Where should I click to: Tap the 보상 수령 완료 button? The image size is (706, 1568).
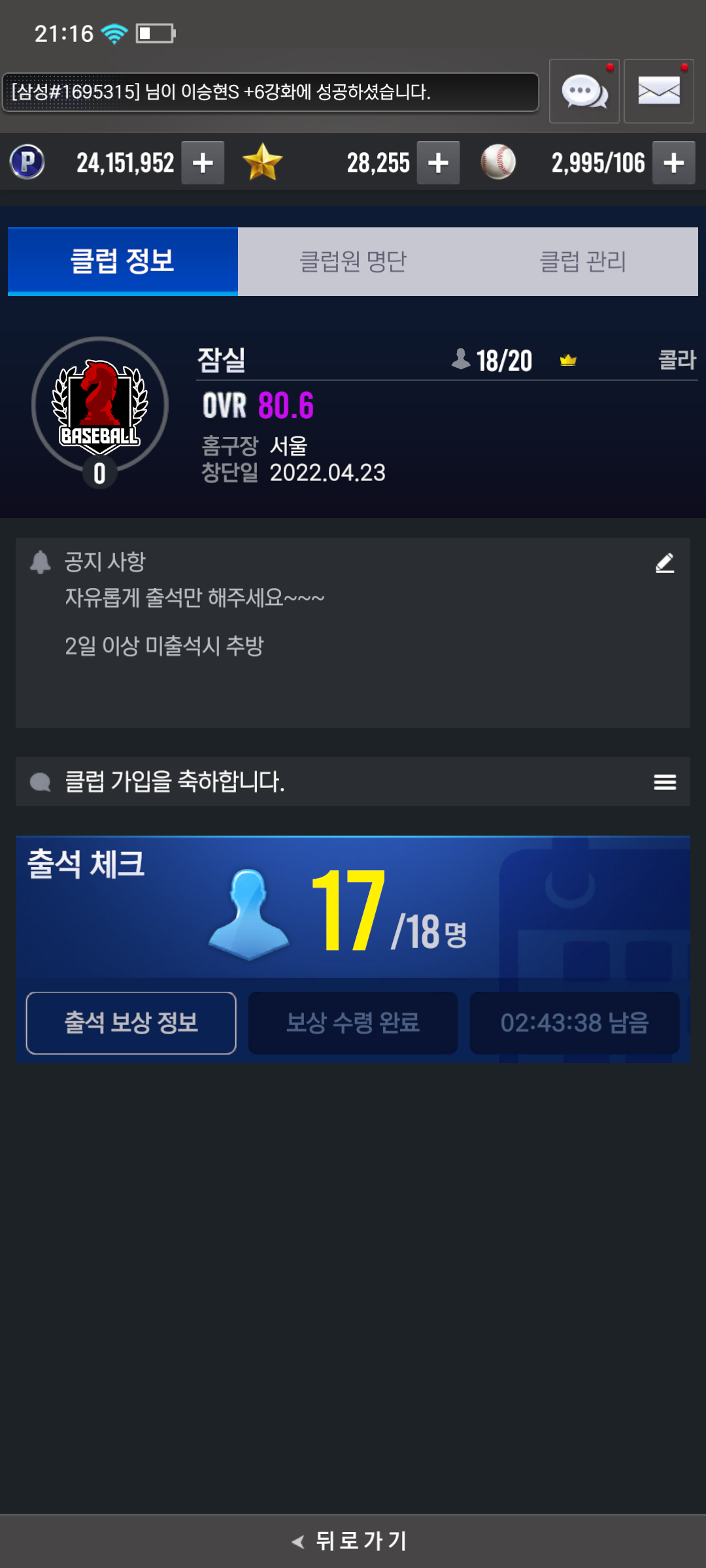(353, 1022)
